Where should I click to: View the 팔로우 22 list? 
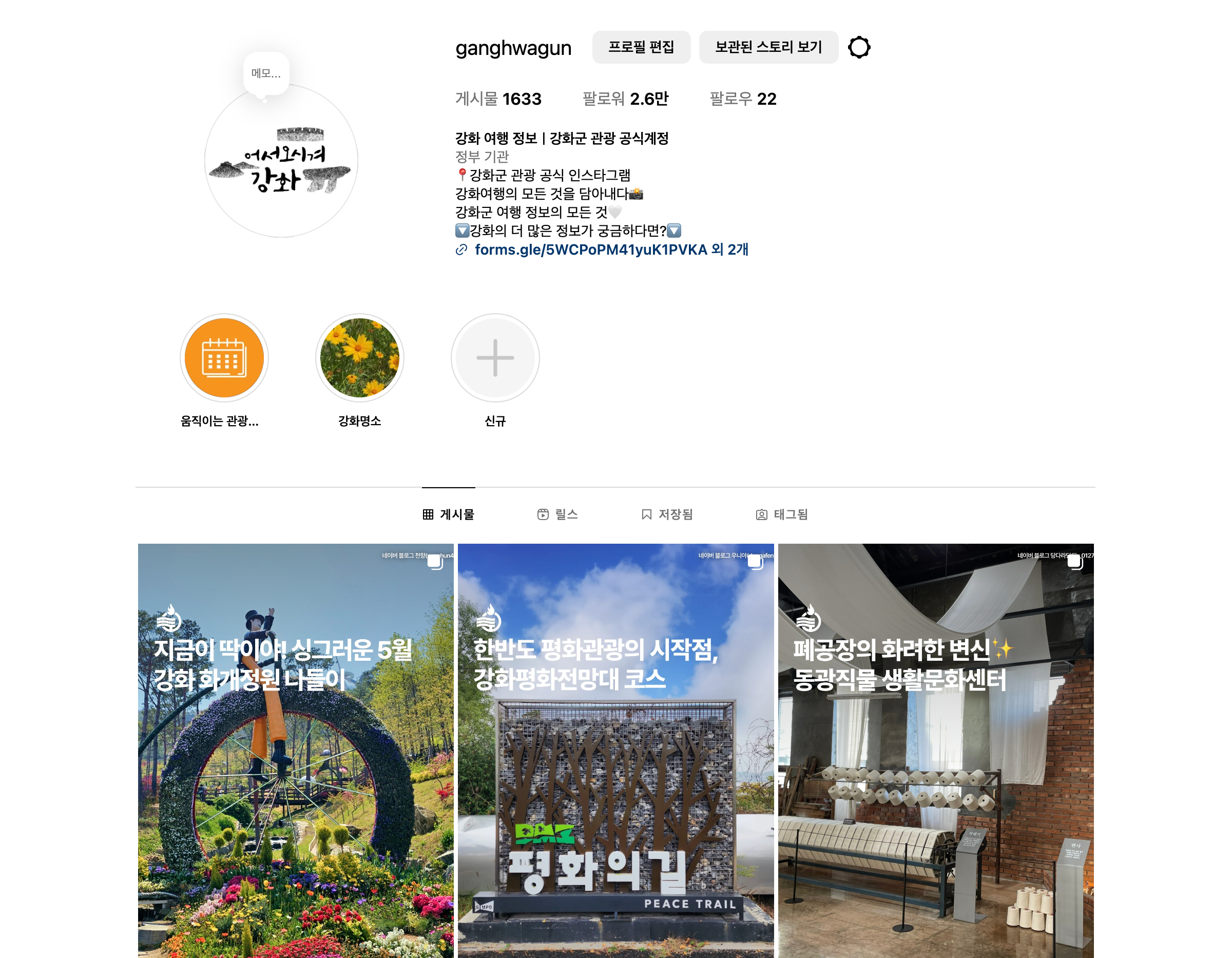pyautogui.click(x=742, y=99)
